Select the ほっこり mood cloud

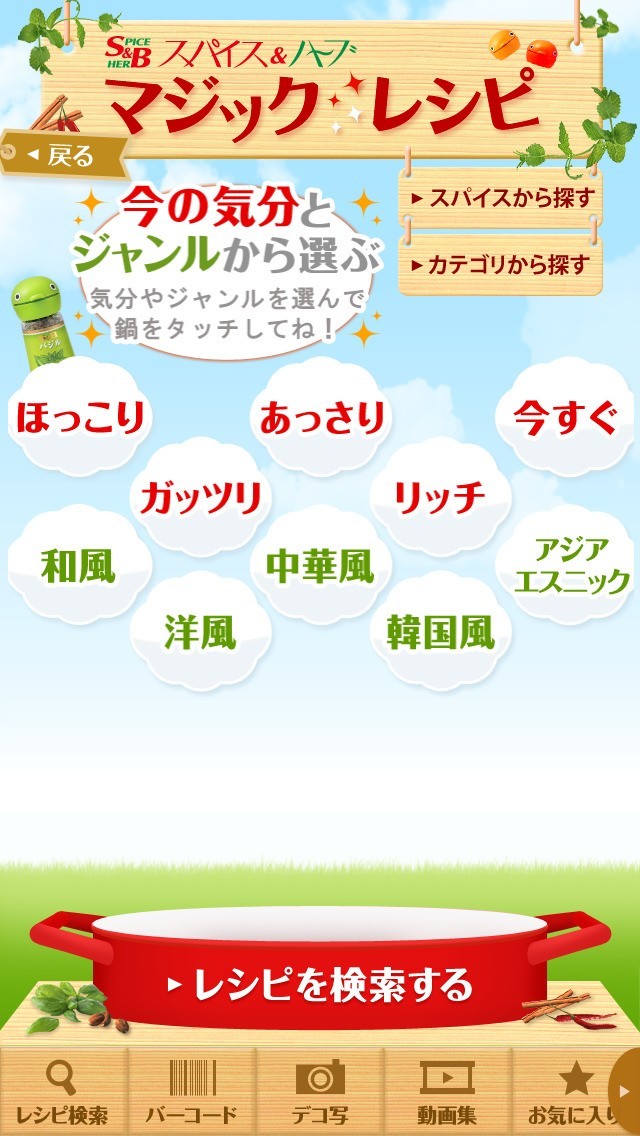coord(80,417)
